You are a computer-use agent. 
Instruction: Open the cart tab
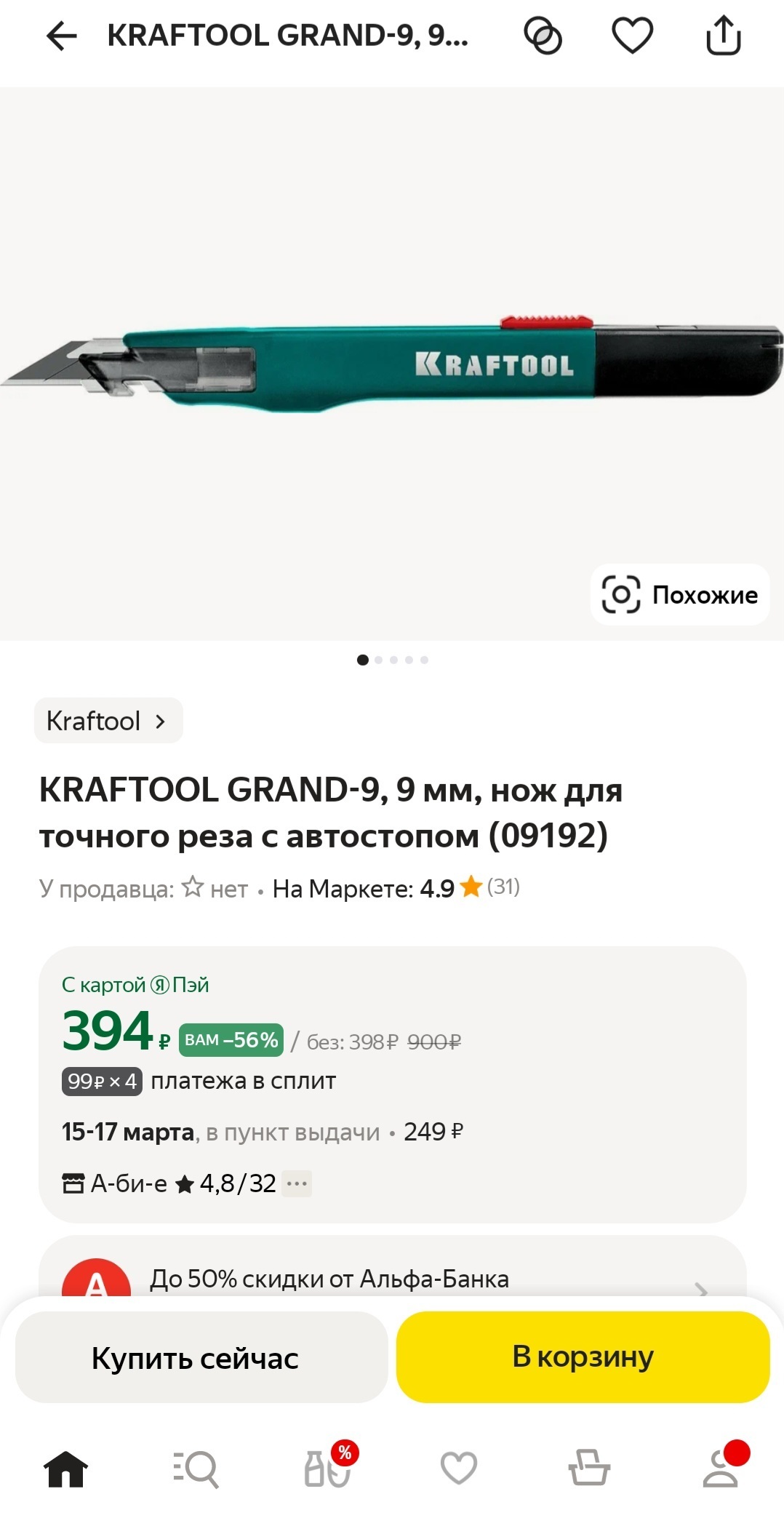[588, 1469]
